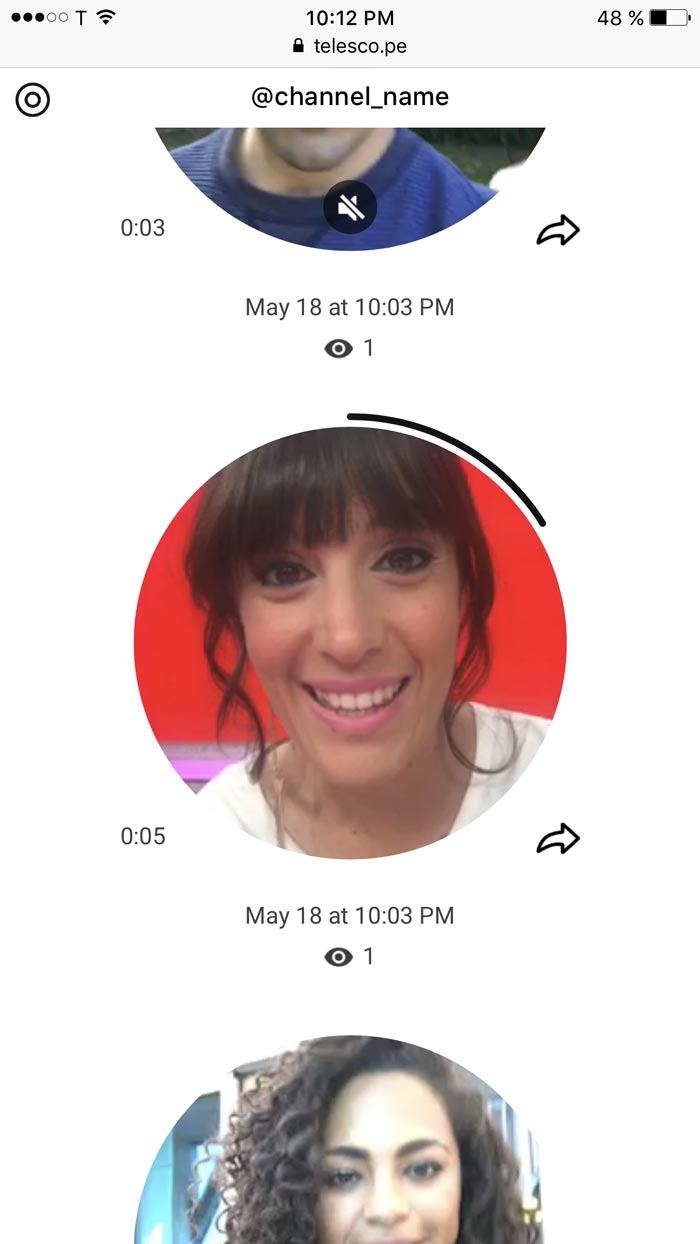
Task: Play the round video with red background
Action: point(350,642)
